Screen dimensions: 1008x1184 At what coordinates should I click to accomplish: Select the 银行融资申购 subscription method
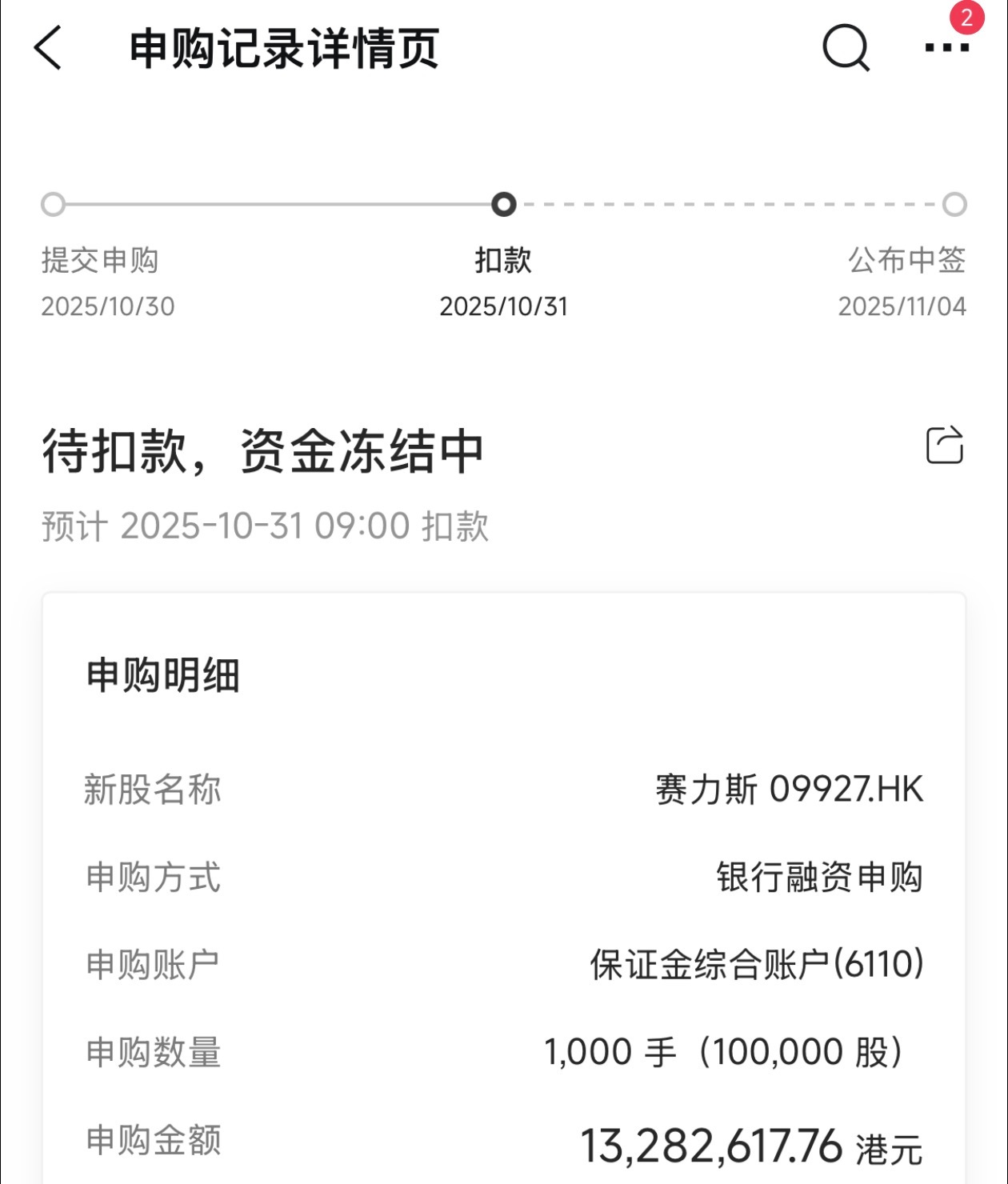[820, 878]
